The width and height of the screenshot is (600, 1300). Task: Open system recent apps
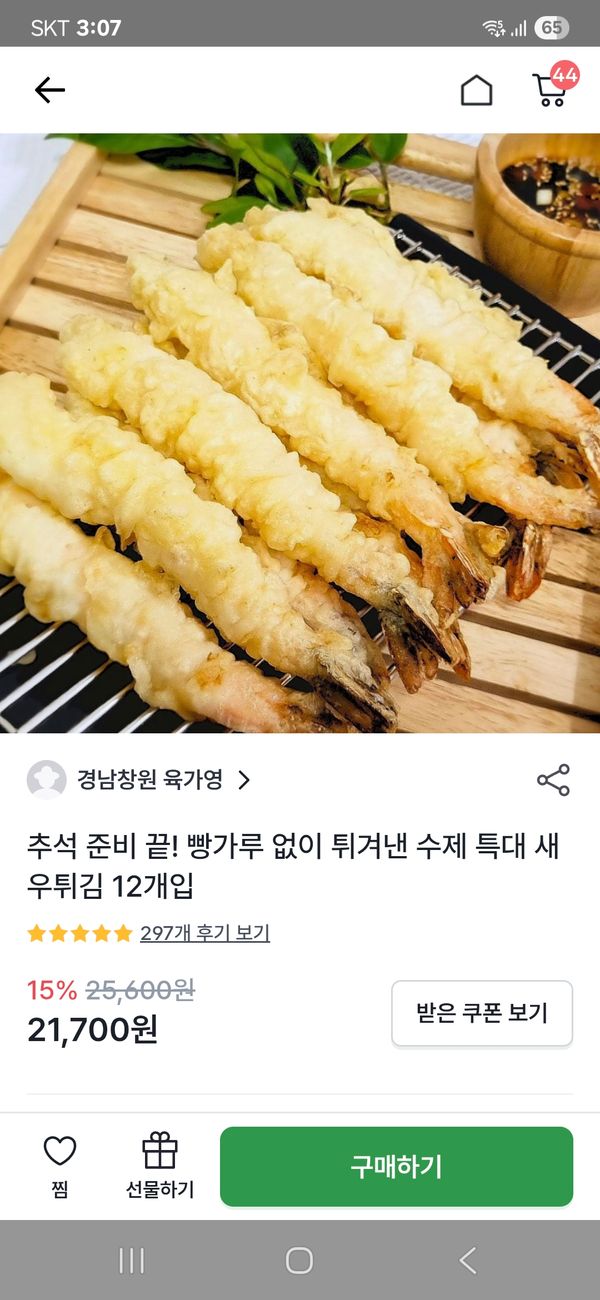point(131,1260)
